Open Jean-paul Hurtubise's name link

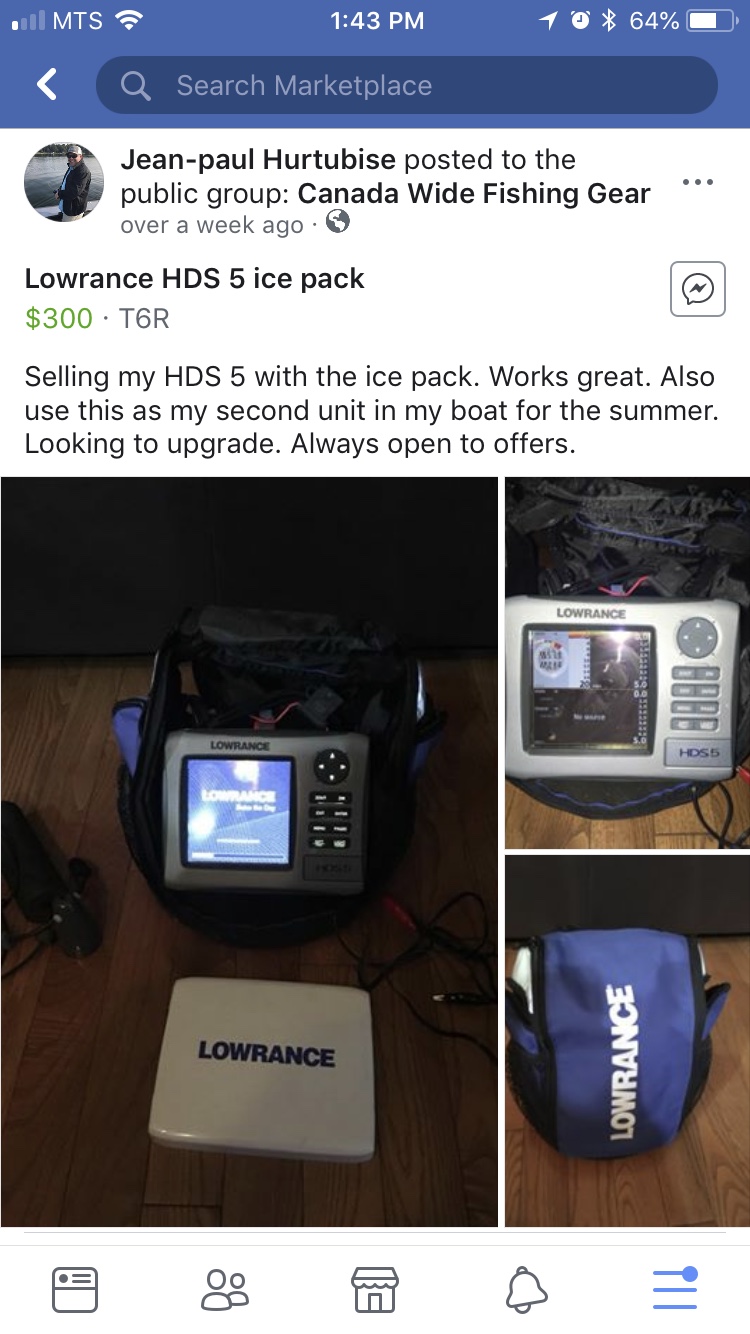pyautogui.click(x=258, y=160)
